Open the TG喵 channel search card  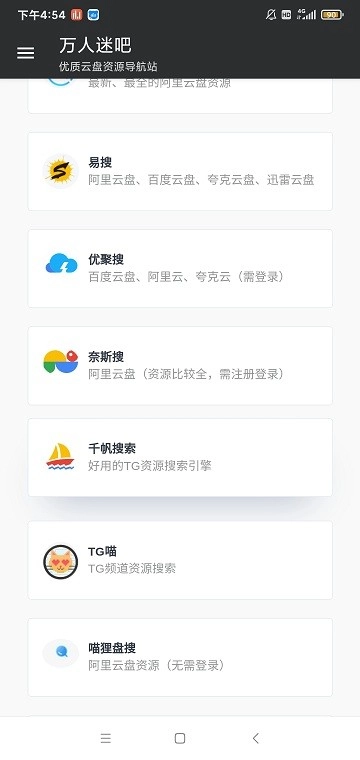click(x=180, y=560)
